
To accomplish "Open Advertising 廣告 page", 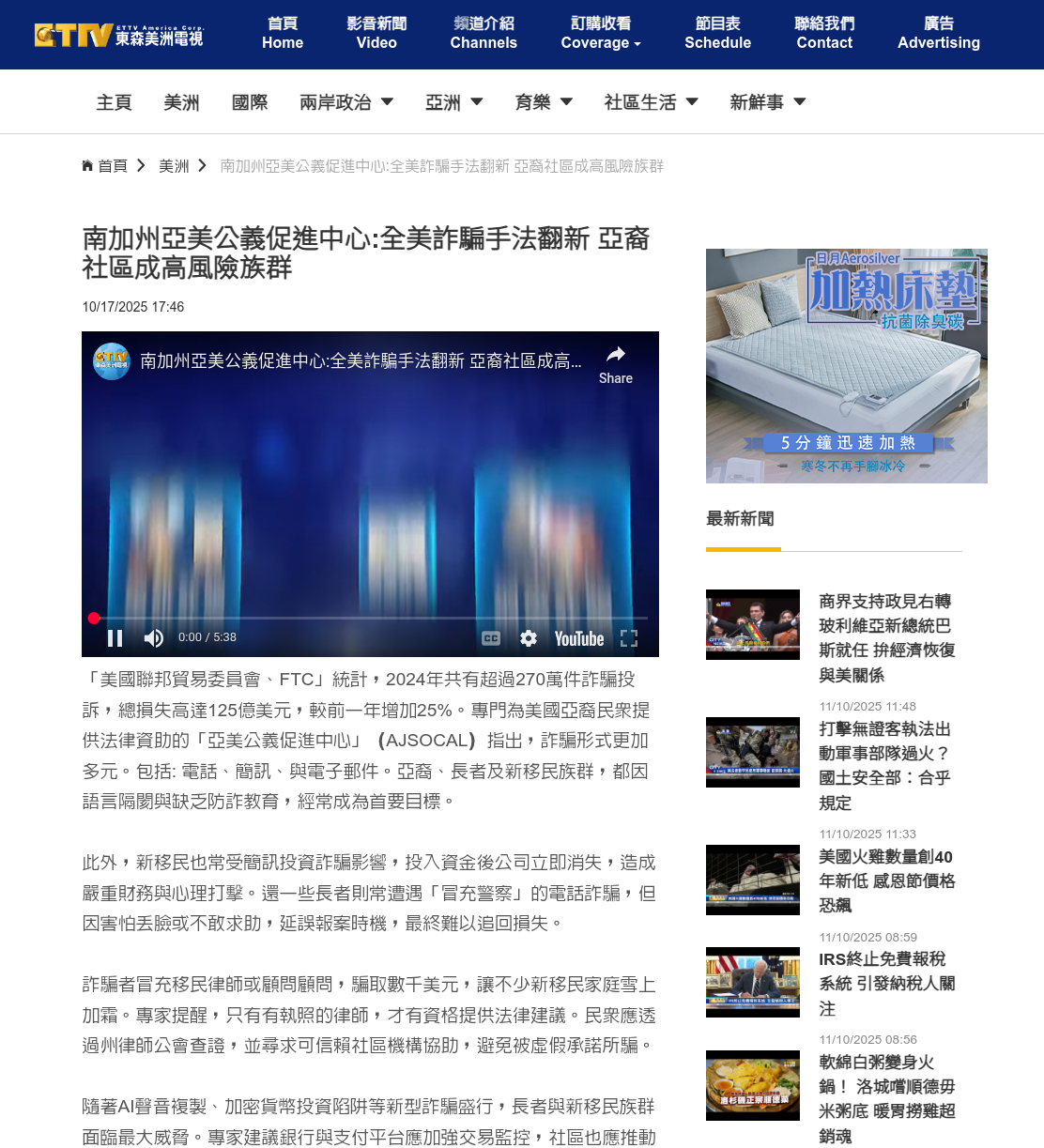I will [939, 34].
